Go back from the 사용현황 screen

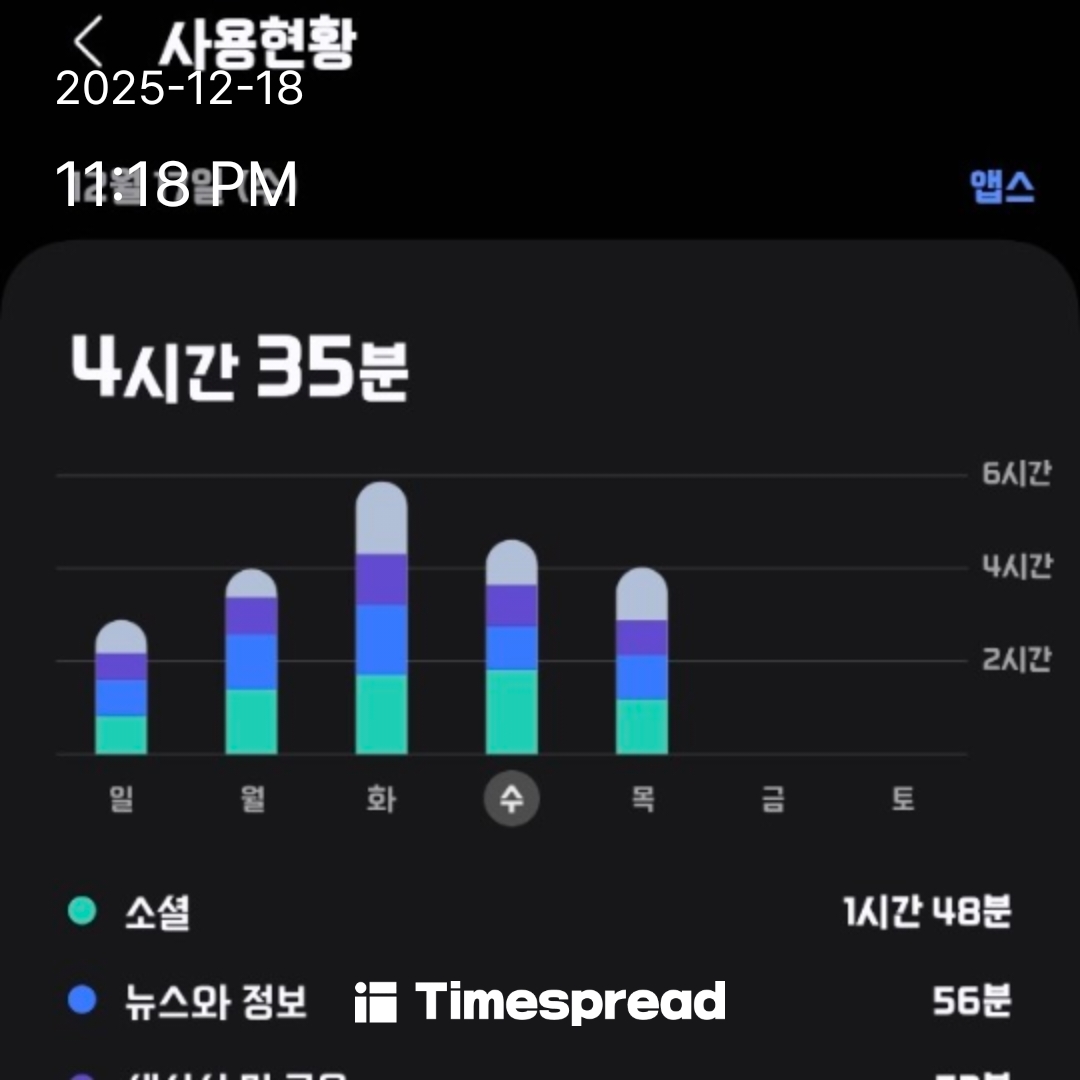point(89,42)
